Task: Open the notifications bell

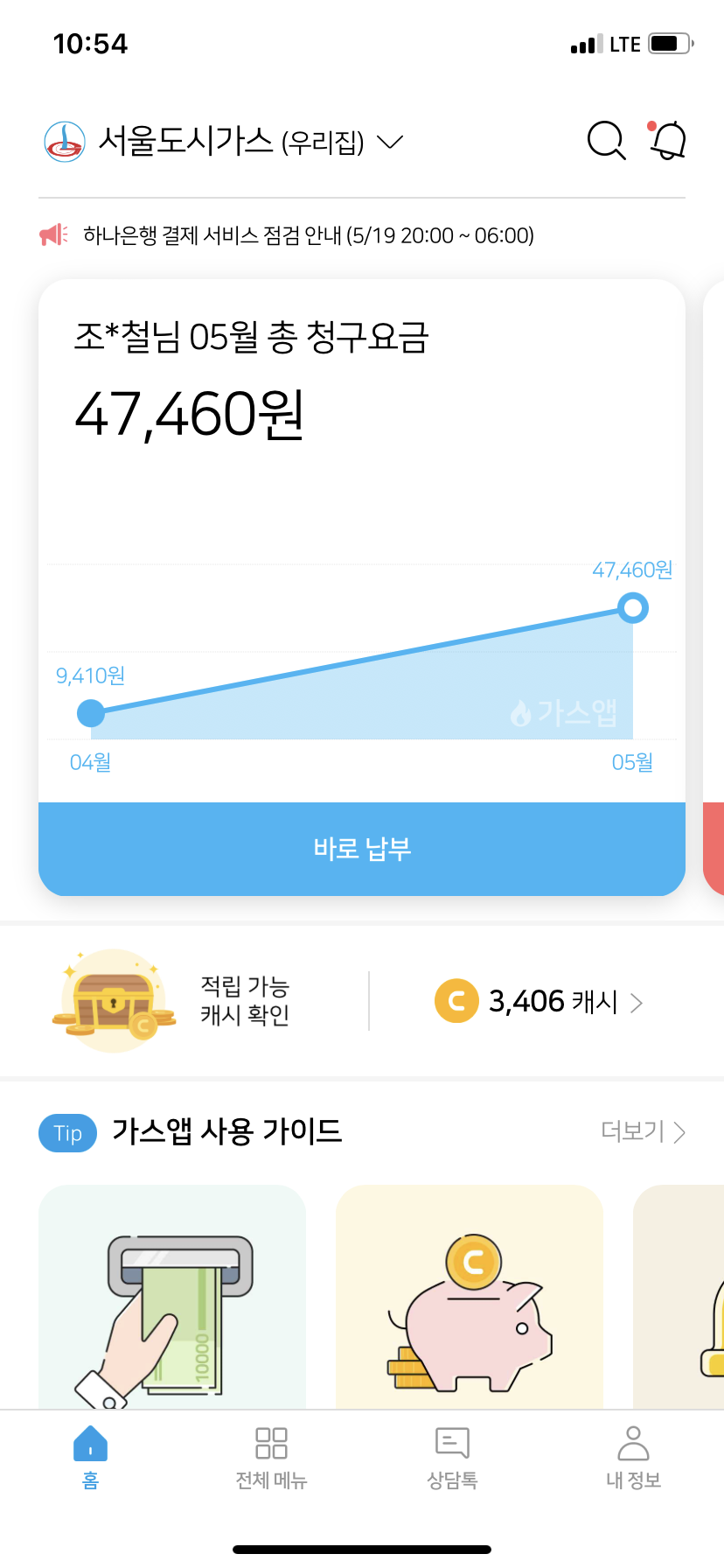Action: tap(668, 140)
